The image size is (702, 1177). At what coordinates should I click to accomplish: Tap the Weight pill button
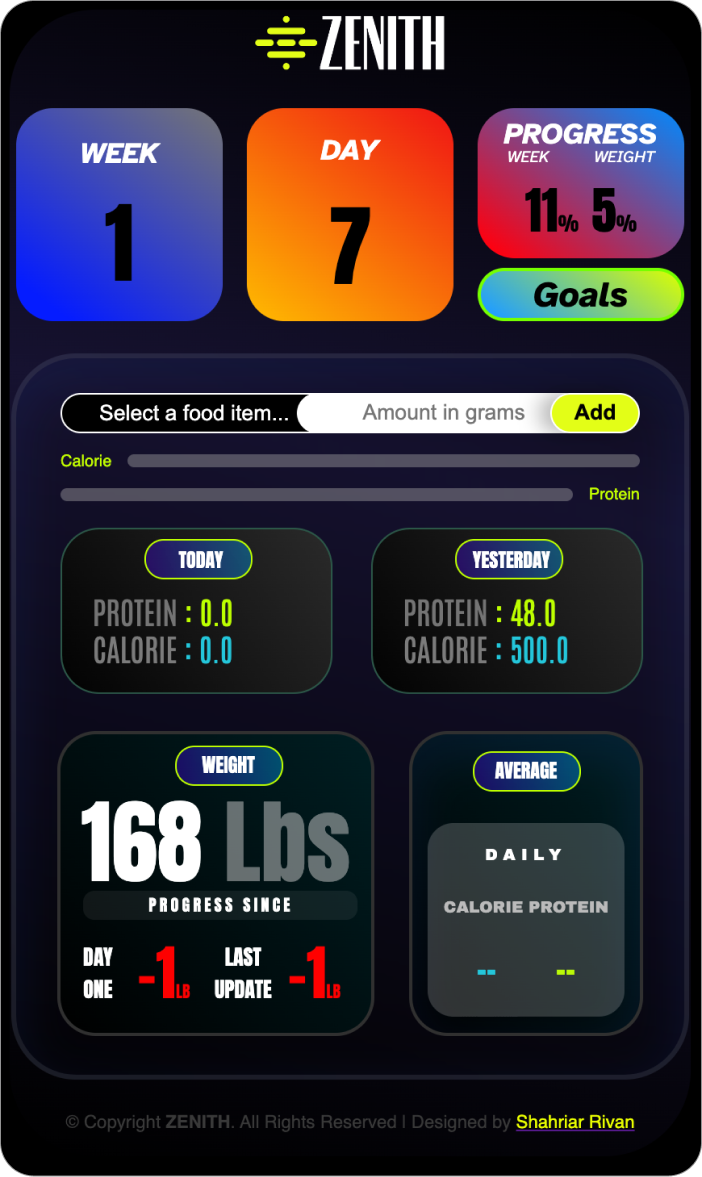click(229, 766)
